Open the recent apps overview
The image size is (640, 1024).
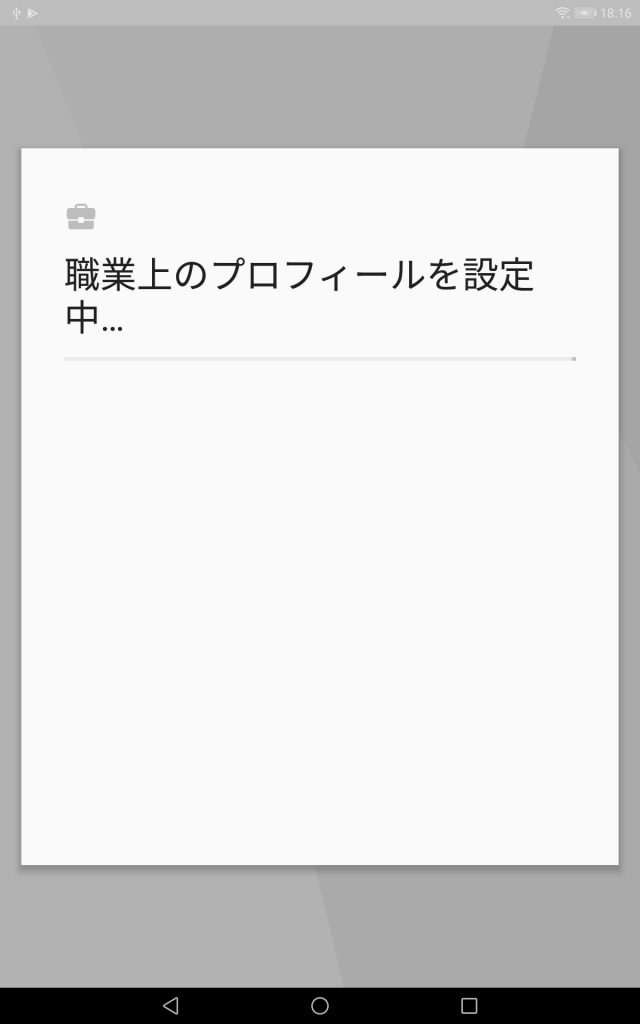click(469, 1005)
